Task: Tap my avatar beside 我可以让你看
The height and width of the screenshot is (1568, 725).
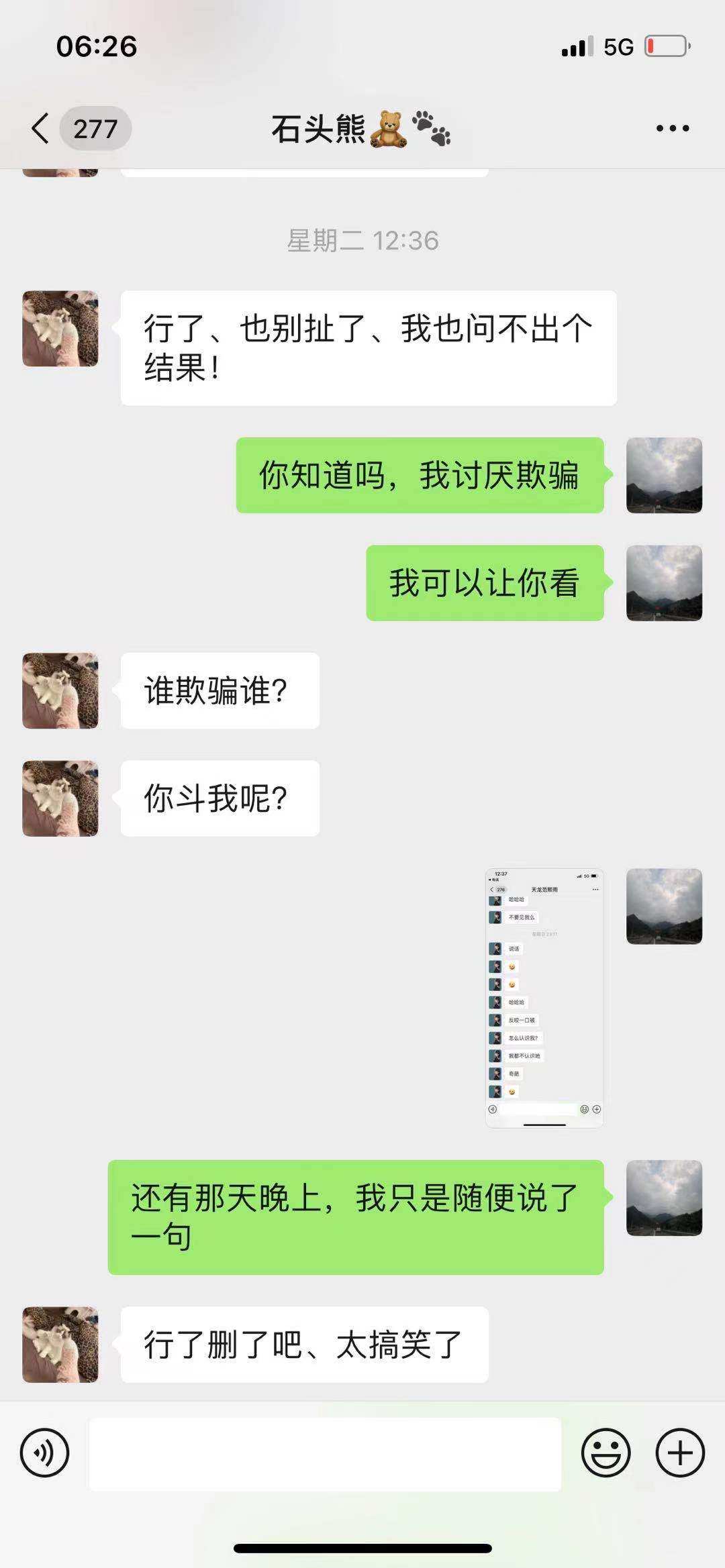Action: [664, 582]
